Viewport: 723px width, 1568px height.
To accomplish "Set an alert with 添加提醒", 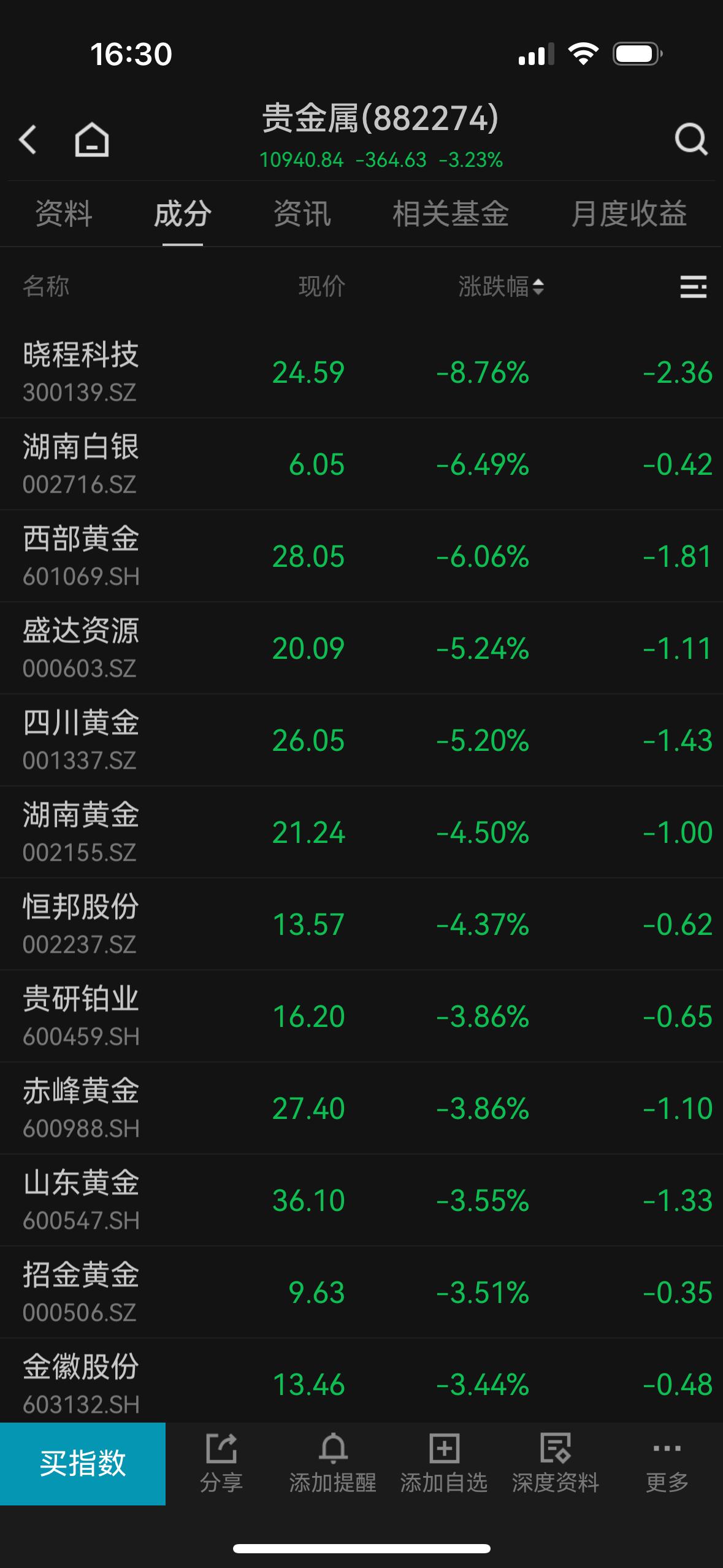I will pos(333,1464).
